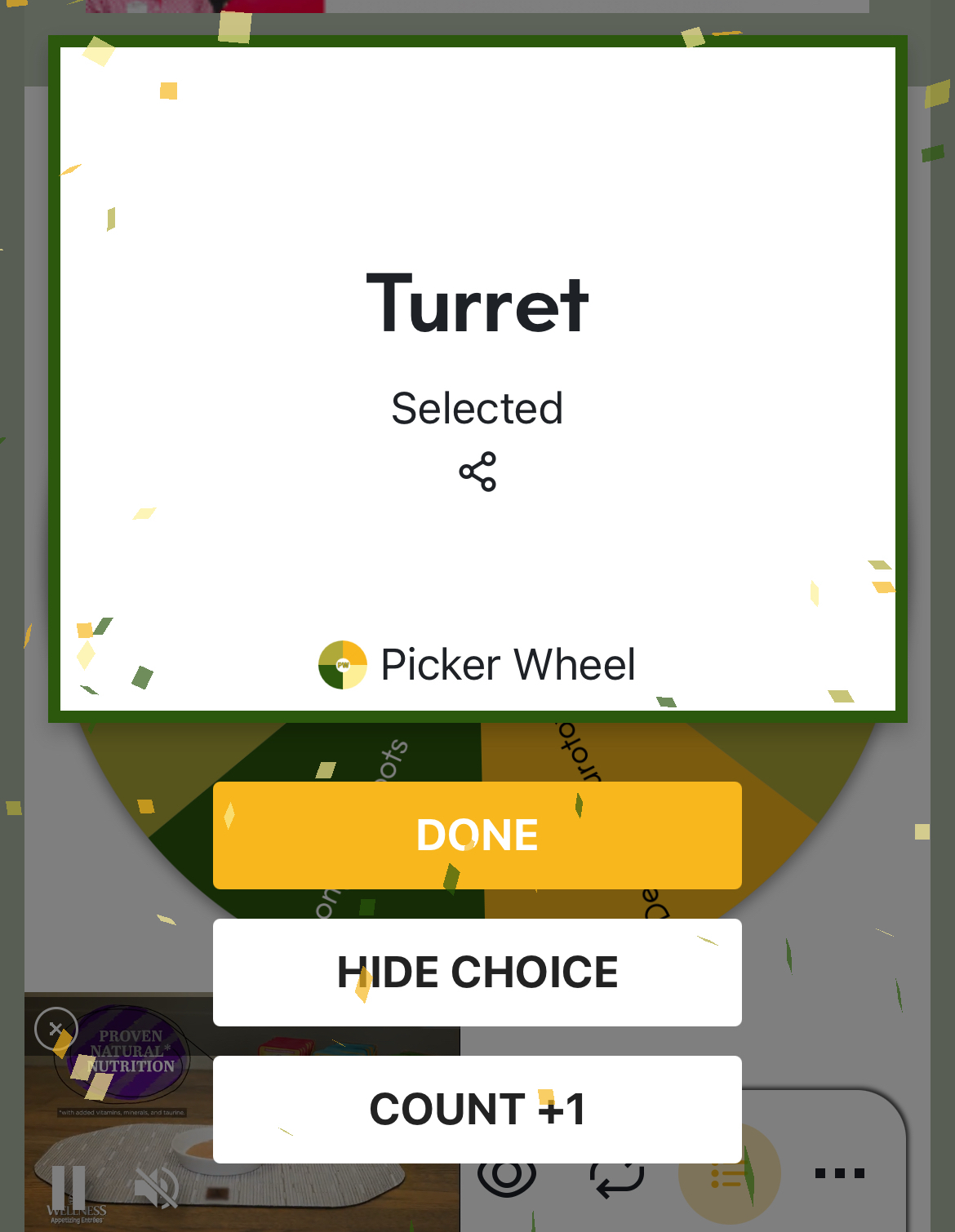Share the Turret result
955x1232 pixels.
coord(477,472)
